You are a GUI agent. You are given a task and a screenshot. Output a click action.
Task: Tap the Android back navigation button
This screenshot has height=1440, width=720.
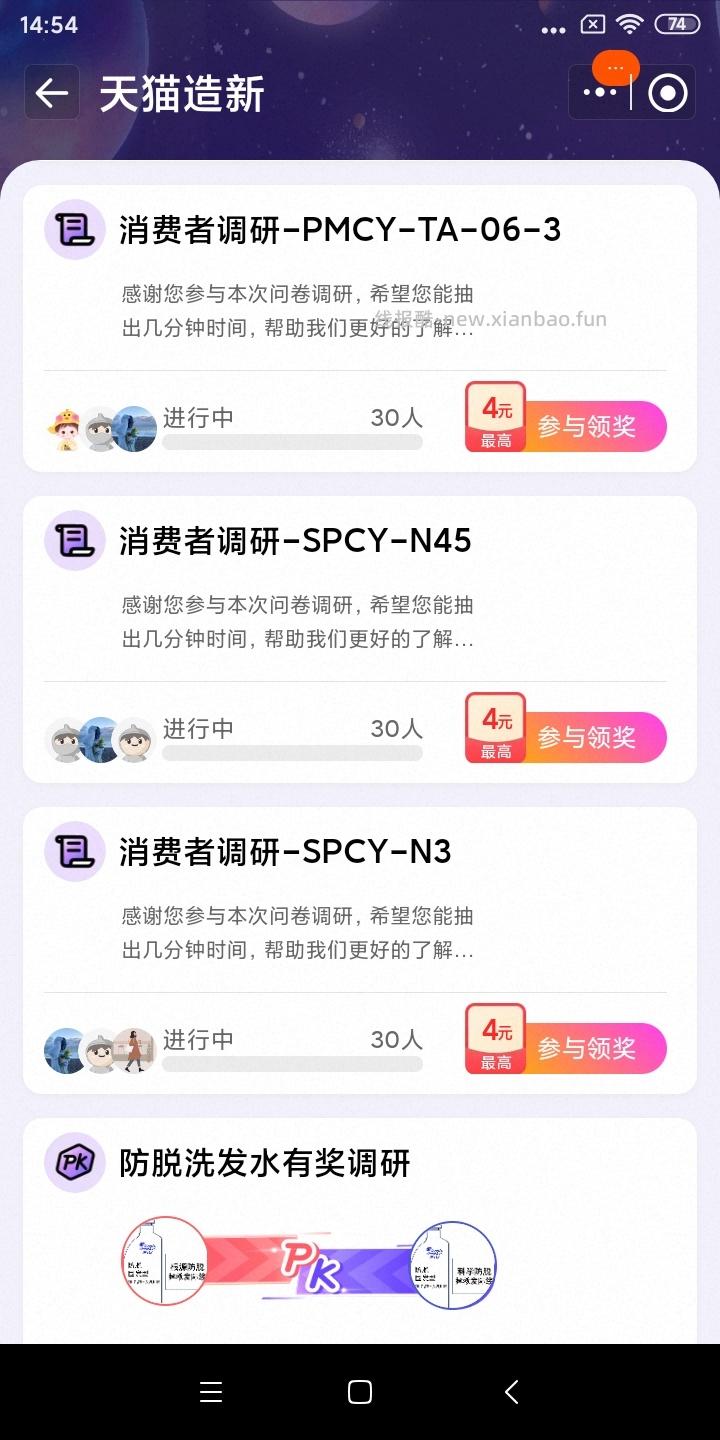pos(511,1391)
